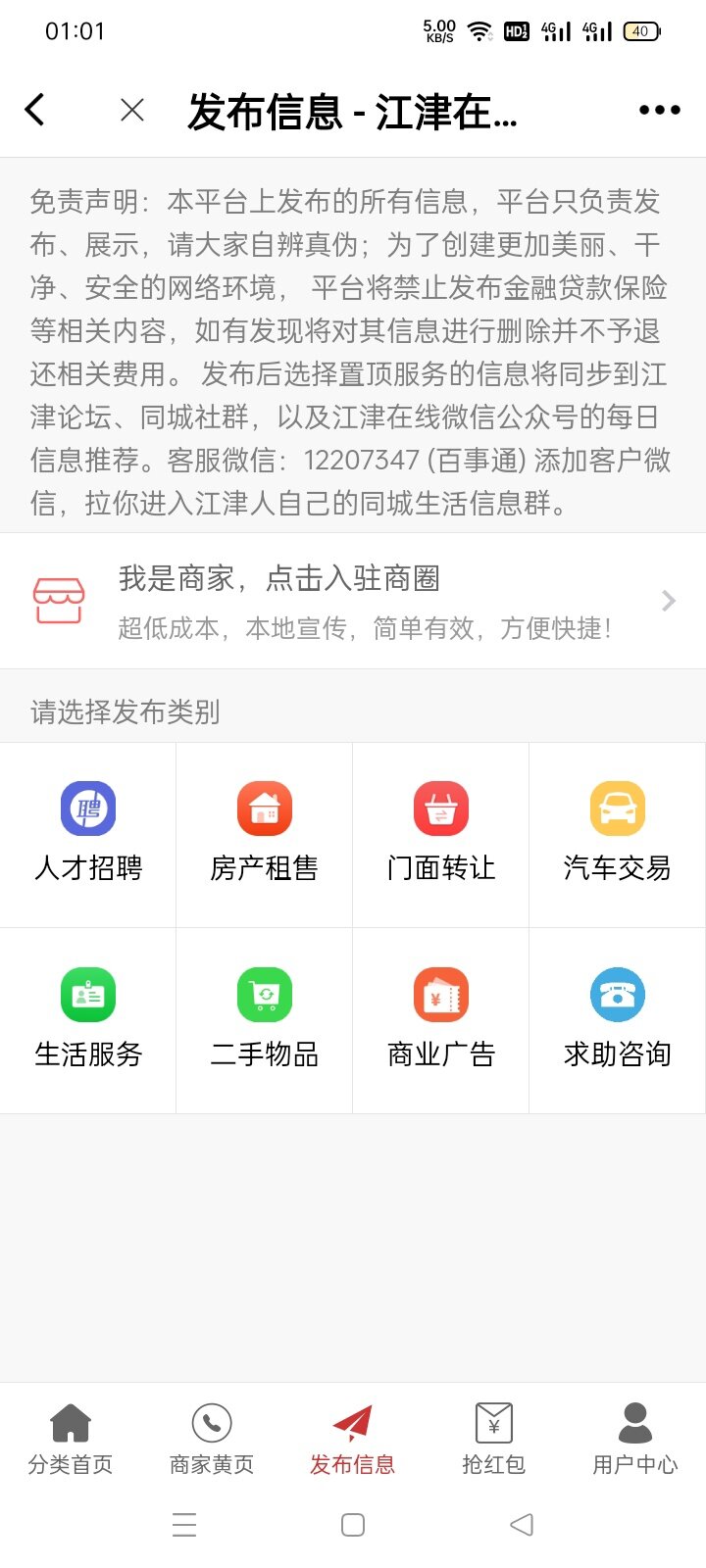Choose 二手物品 category
Screen dimensions: 706x1568
(x=265, y=1020)
